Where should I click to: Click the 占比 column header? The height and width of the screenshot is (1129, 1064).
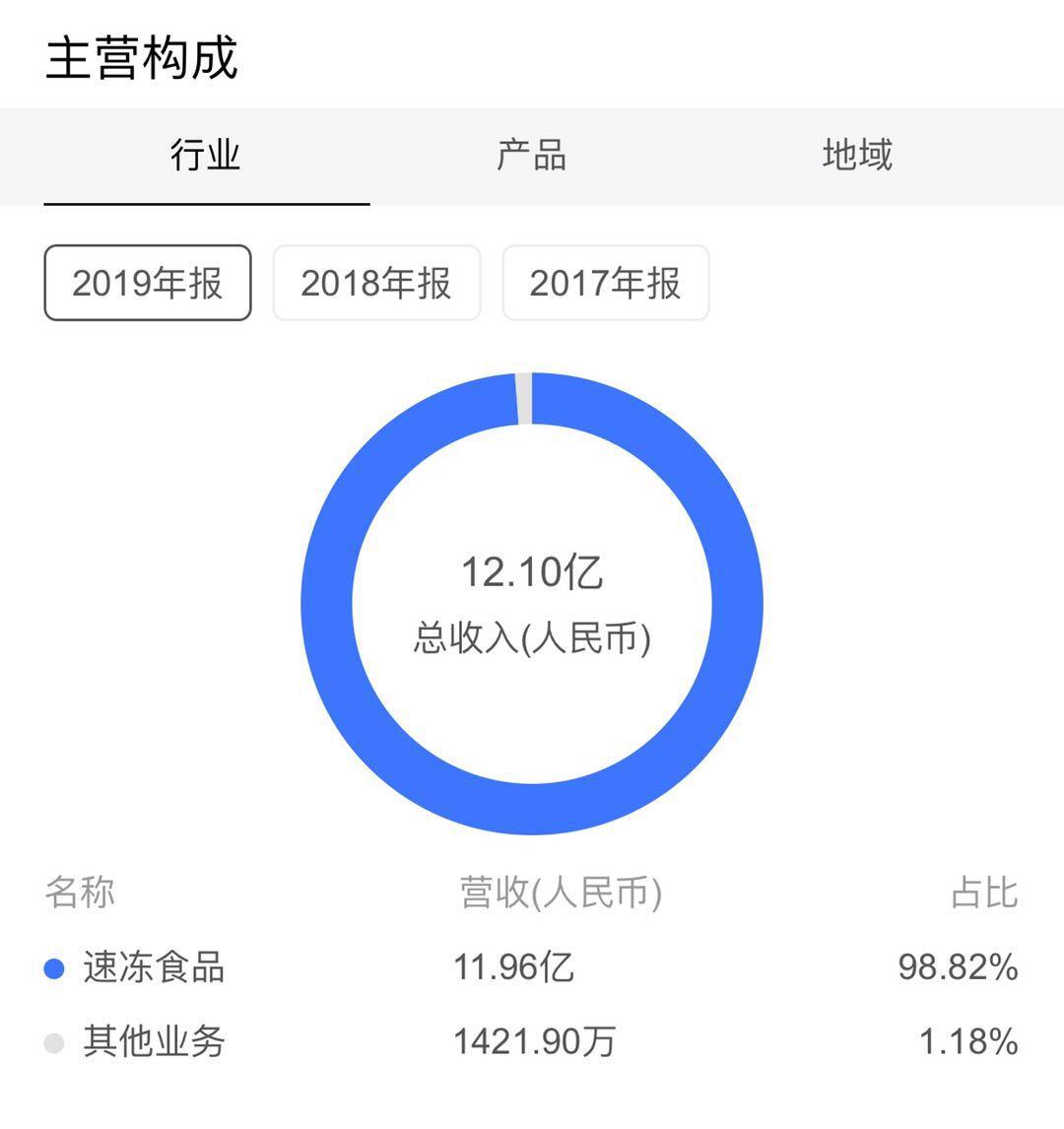point(985,893)
